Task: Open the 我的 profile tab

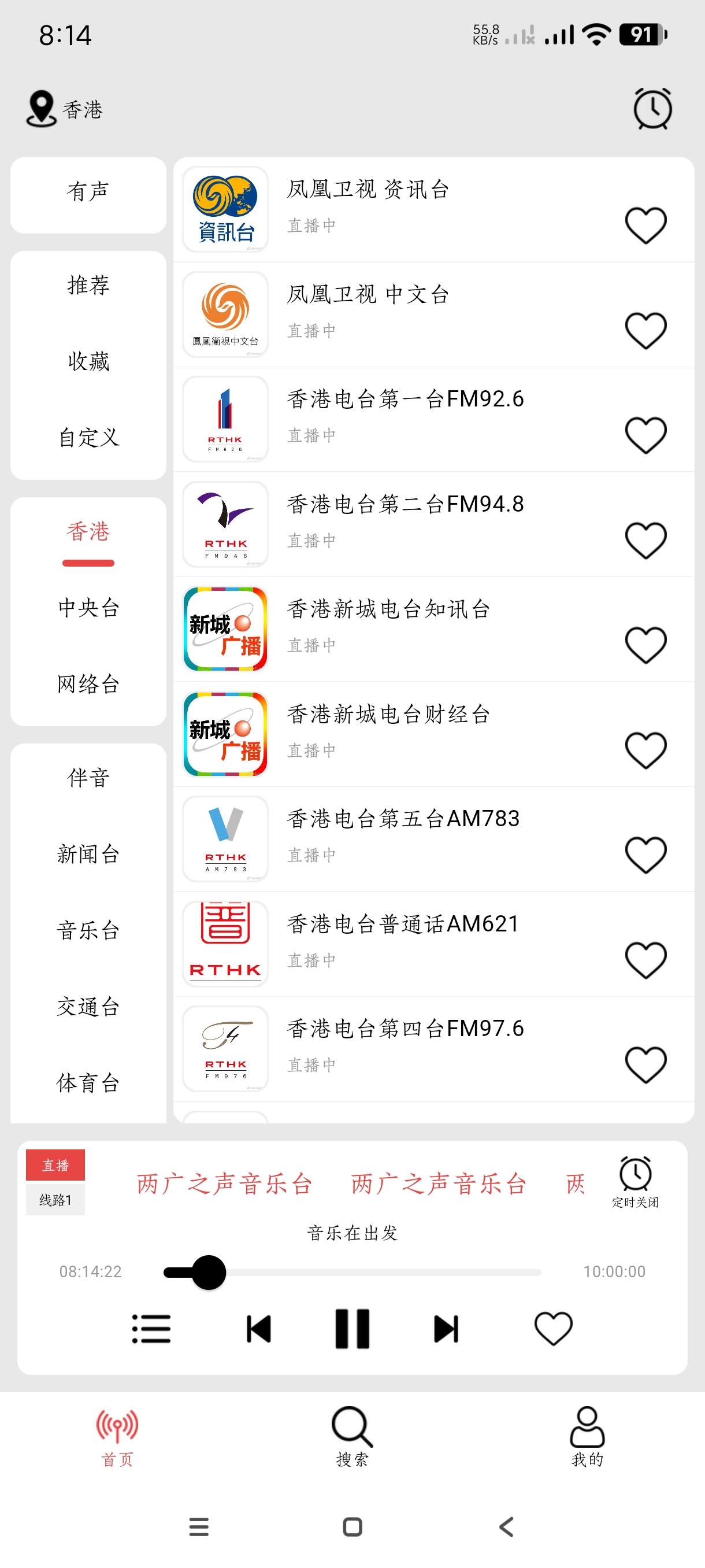Action: pyautogui.click(x=587, y=1437)
